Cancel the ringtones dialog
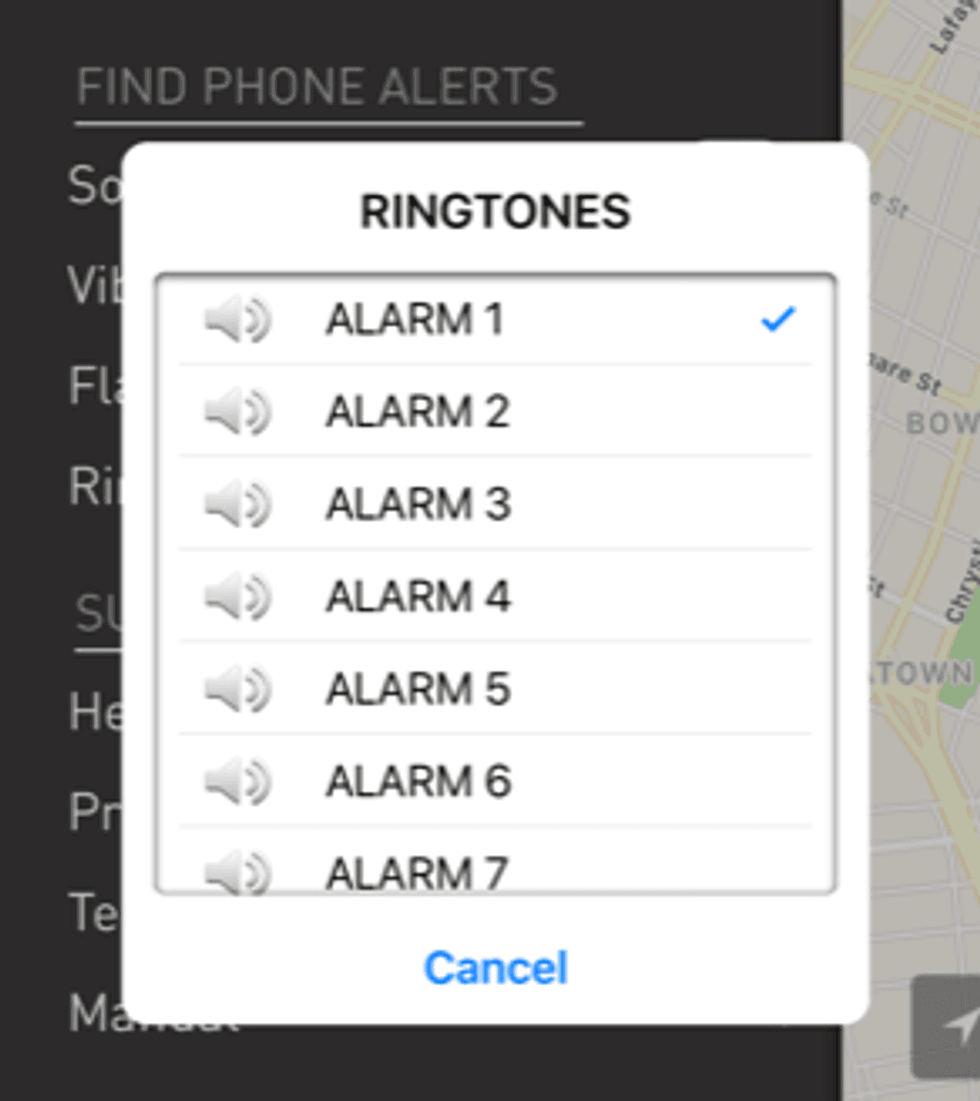980x1101 pixels. (496, 967)
